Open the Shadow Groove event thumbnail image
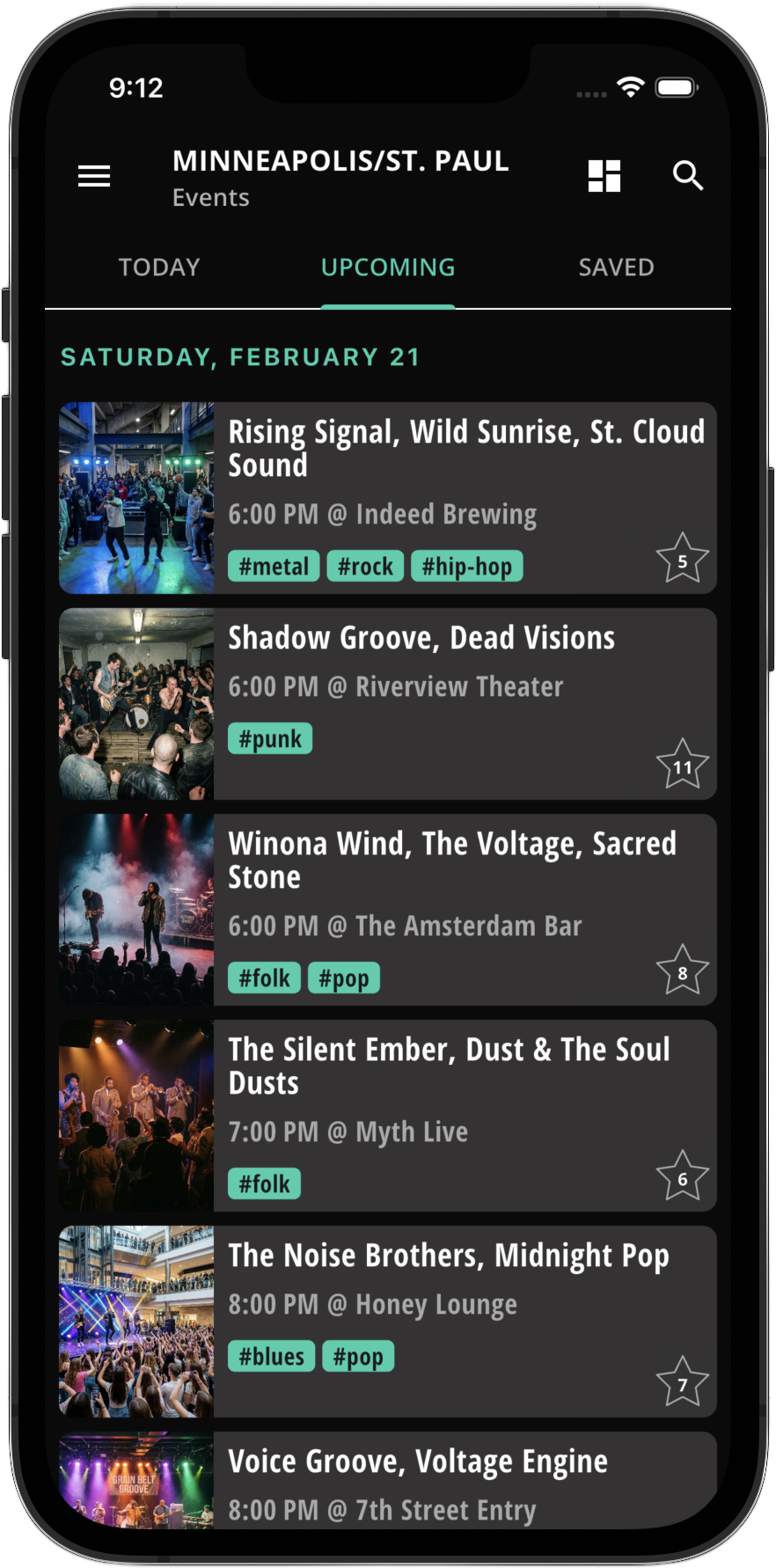Viewport: 776px width, 1568px height. (x=136, y=703)
